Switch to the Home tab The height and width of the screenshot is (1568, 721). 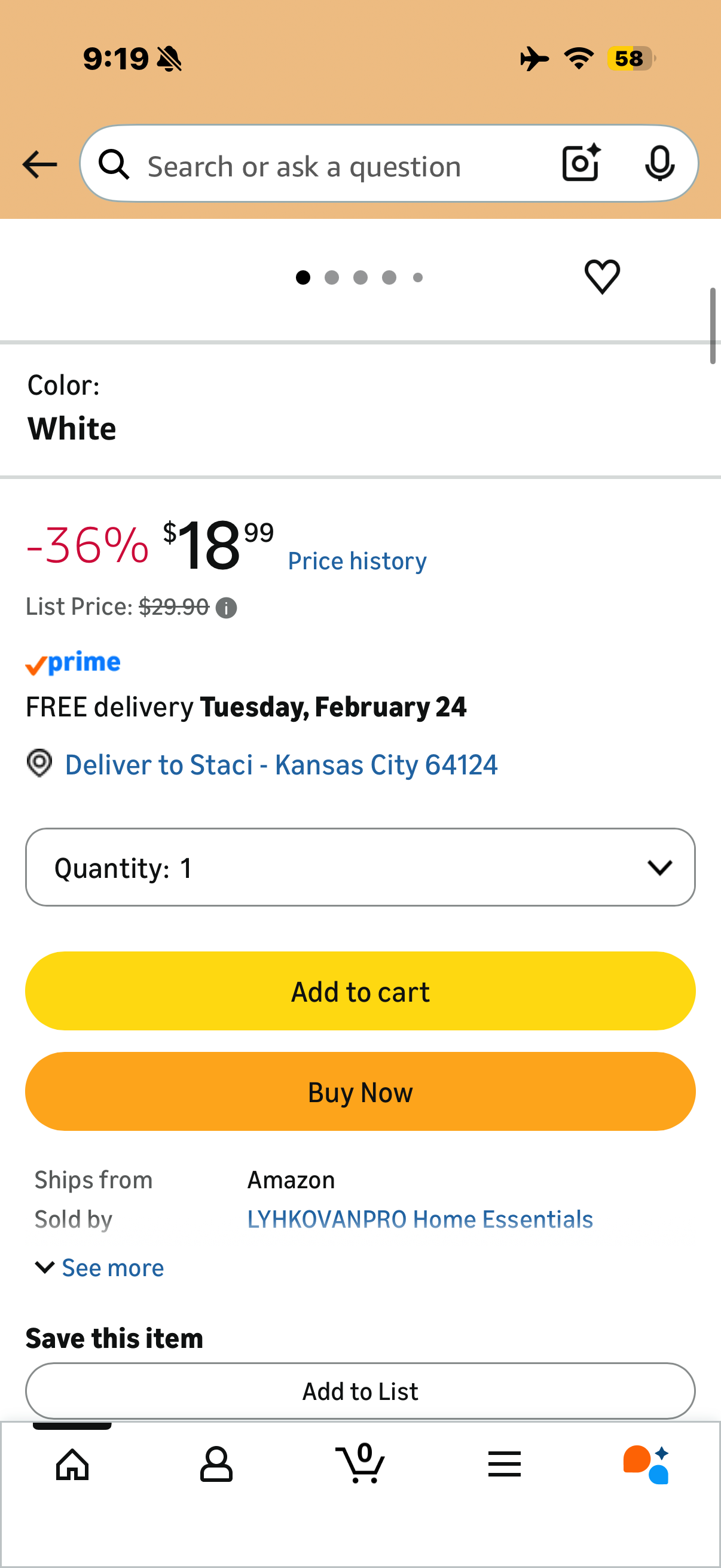coord(72,1464)
